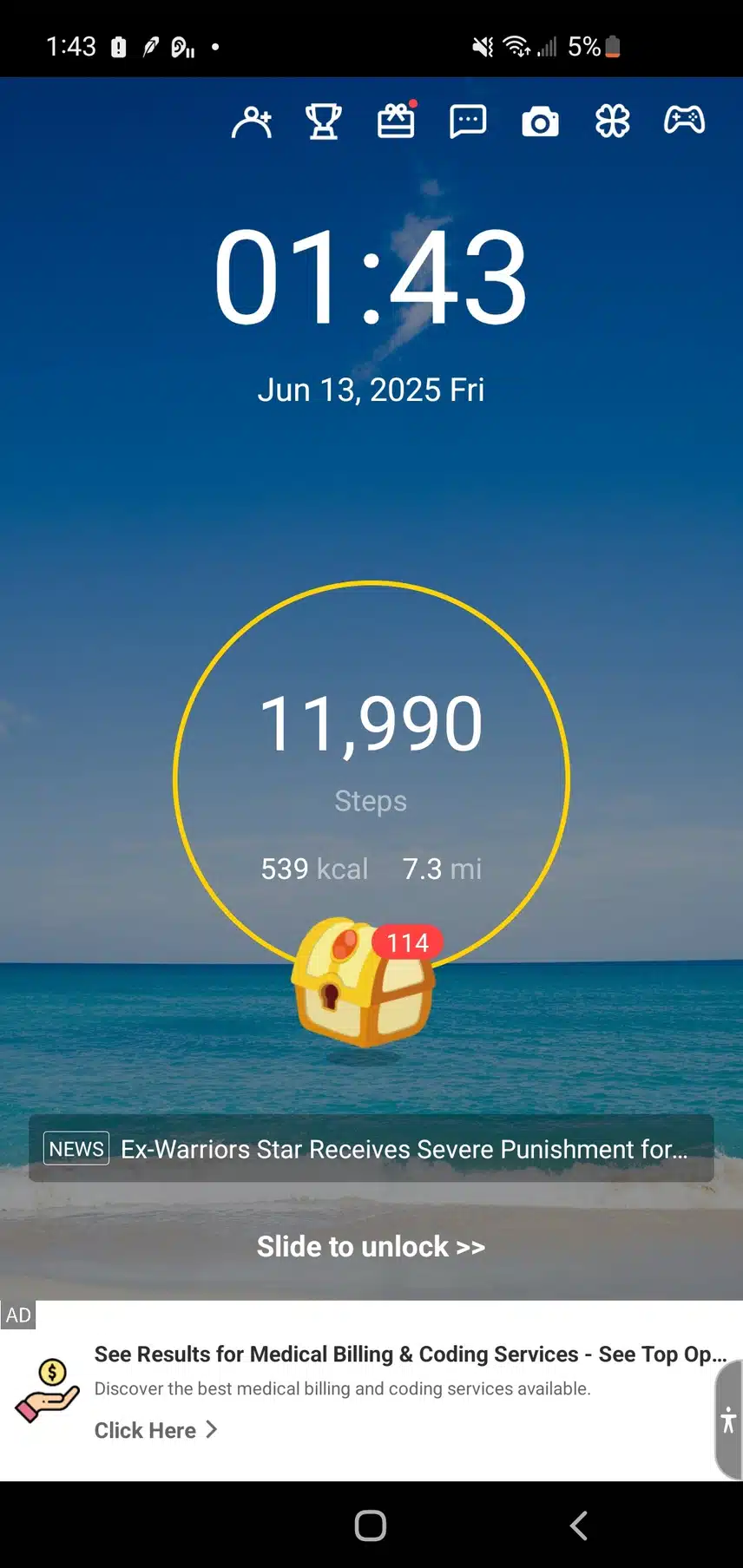Launch the camera icon

(x=540, y=122)
